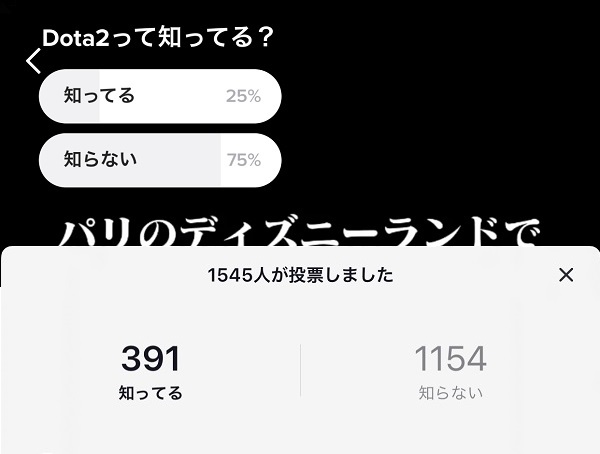Show voters who chose 知らない (1154)
This screenshot has height=454, width=600.
tap(450, 371)
